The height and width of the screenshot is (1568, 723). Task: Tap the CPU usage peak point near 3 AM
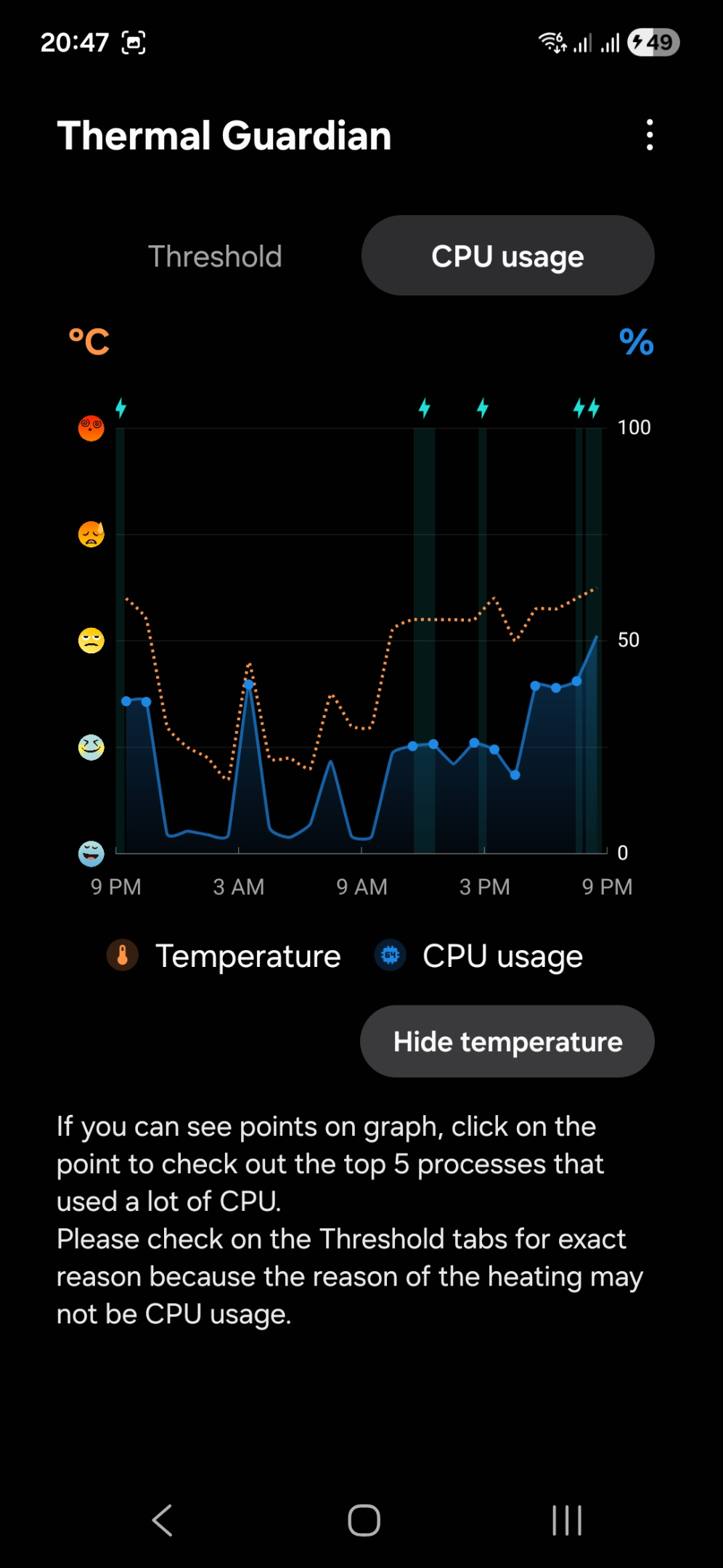(x=249, y=685)
